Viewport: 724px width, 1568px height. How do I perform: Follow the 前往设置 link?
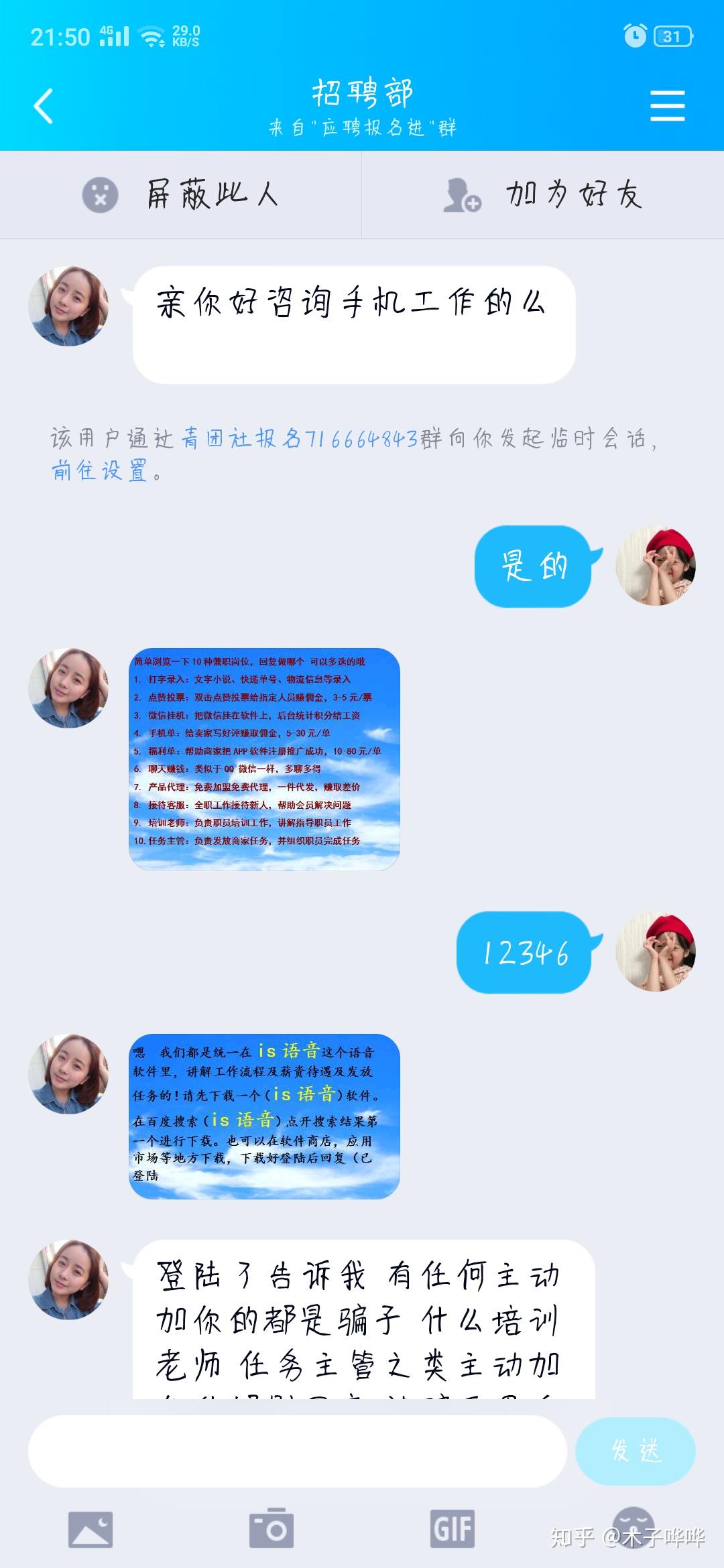(x=99, y=470)
